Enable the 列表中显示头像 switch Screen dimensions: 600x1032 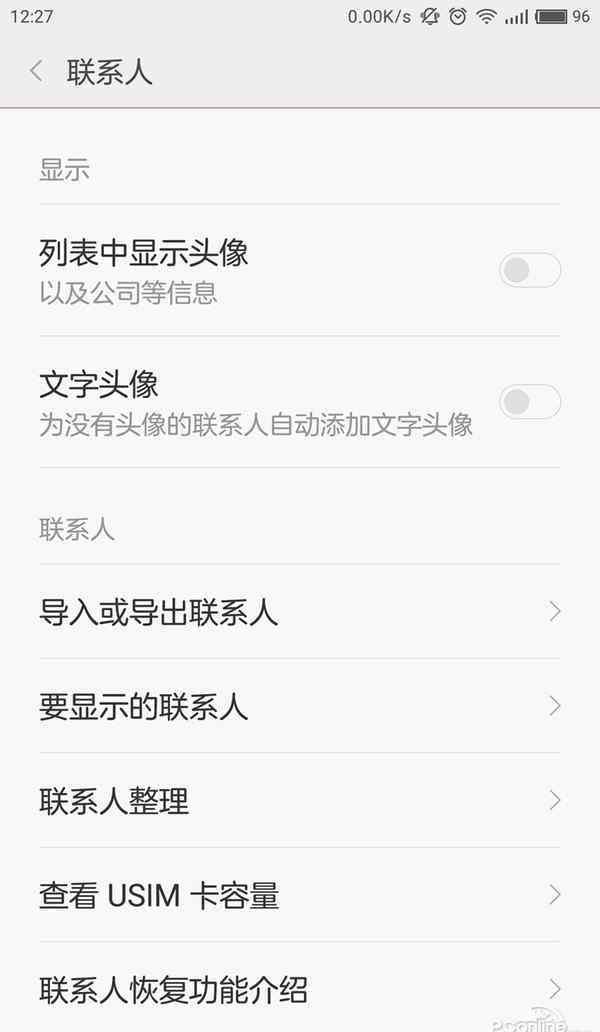[x=529, y=270]
